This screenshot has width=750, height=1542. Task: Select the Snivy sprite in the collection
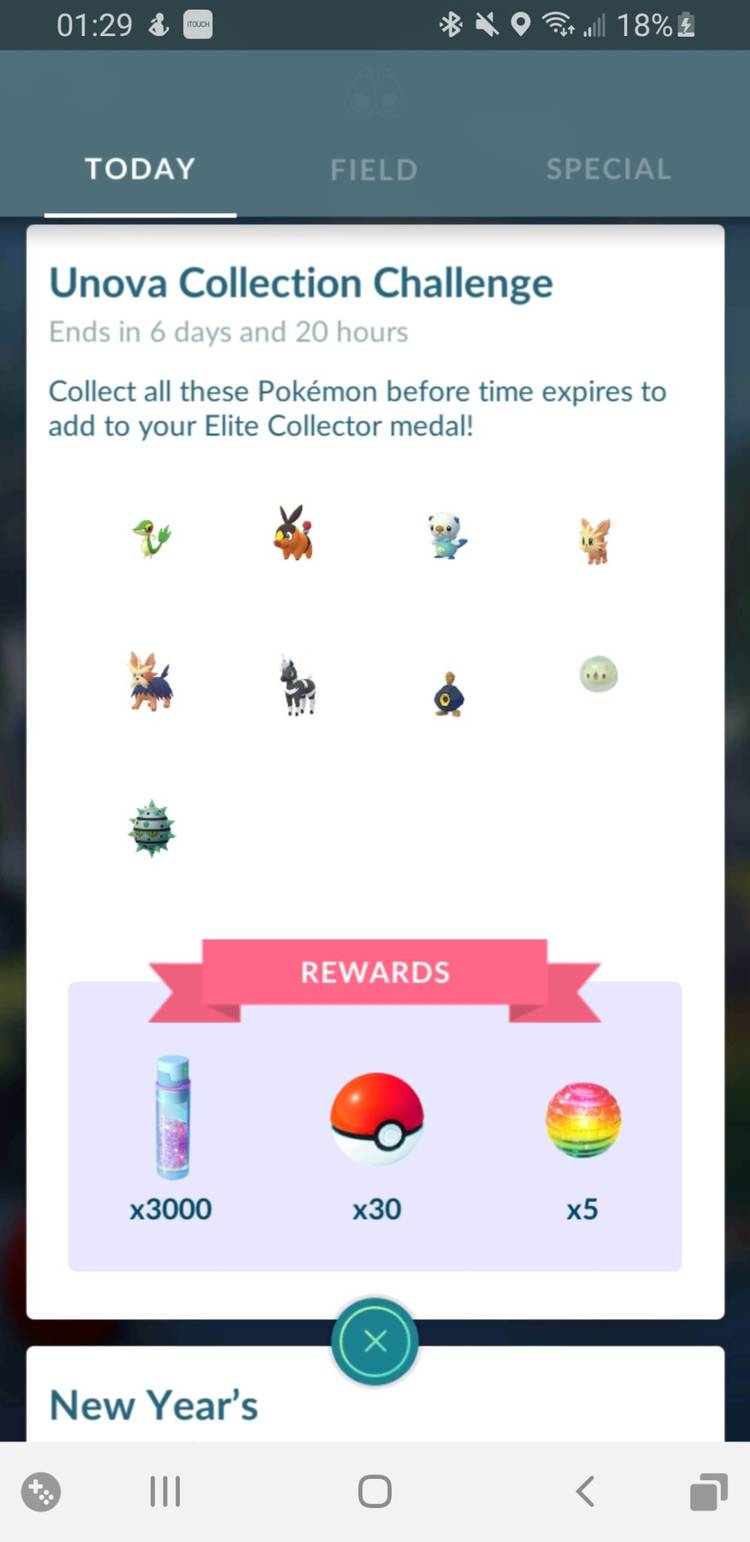[150, 535]
